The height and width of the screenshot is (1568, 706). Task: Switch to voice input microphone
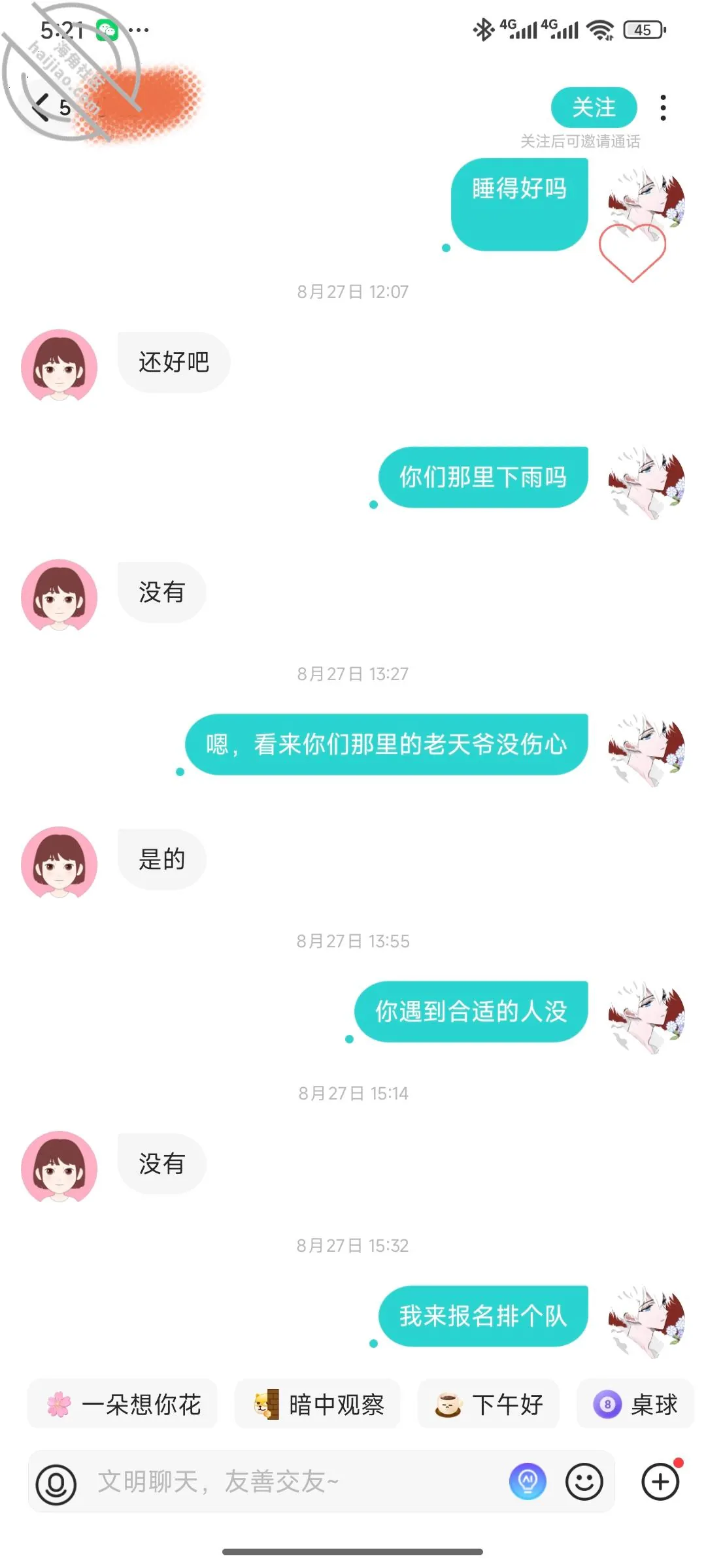tap(56, 1483)
